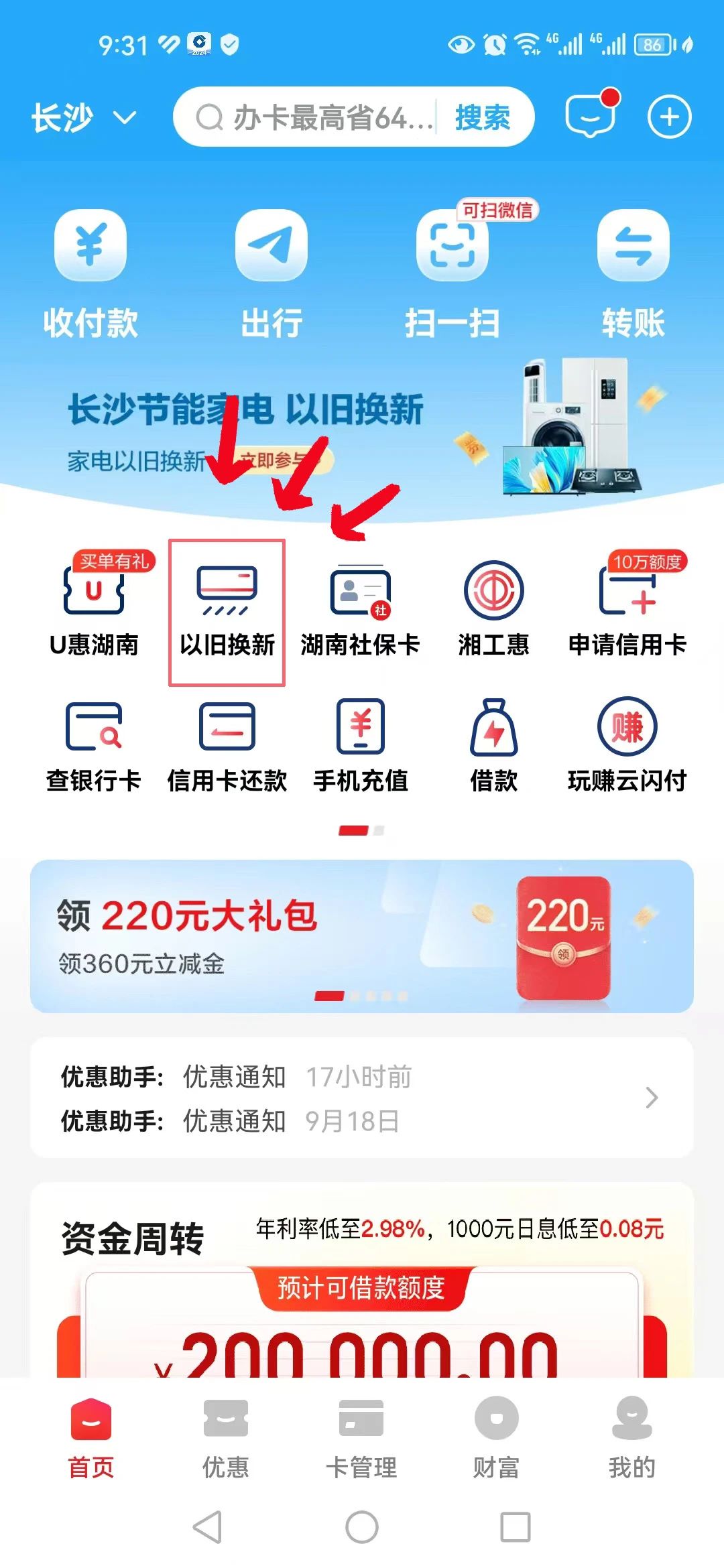Open the city selector showing 长沙

click(84, 118)
